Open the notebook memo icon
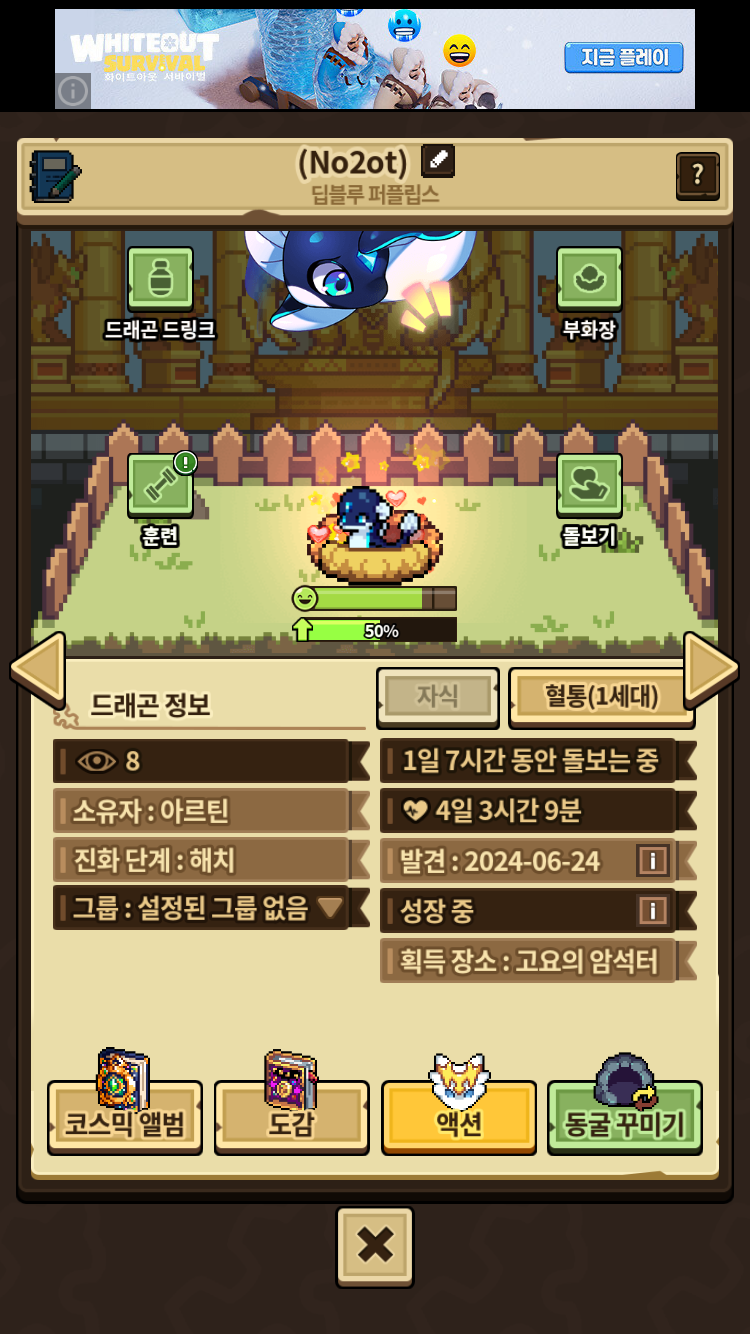This screenshot has width=750, height=1334. [55, 176]
